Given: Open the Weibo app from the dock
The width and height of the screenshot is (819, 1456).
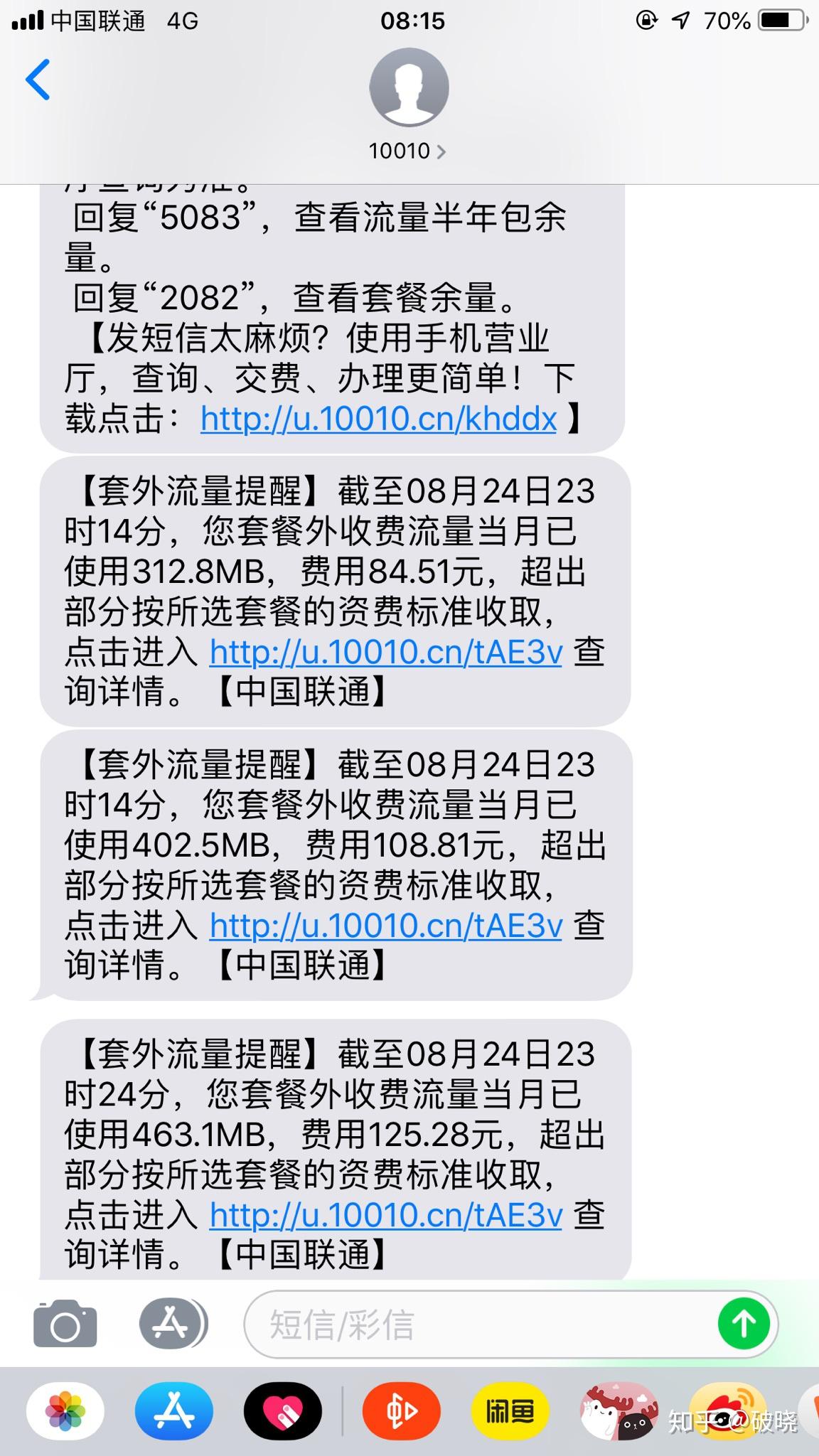Looking at the screenshot, I should [731, 1413].
